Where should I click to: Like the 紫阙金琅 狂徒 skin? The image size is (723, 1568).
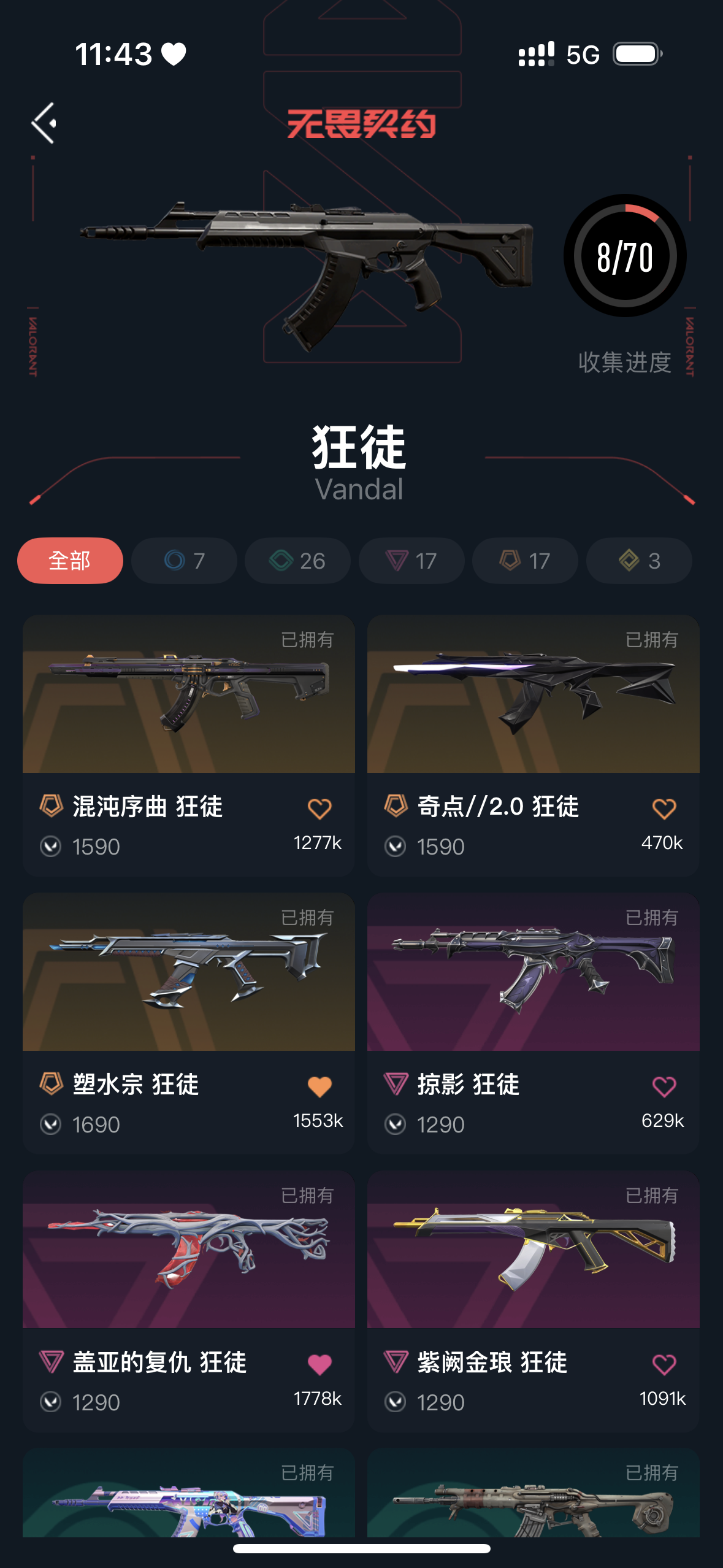(x=664, y=1364)
